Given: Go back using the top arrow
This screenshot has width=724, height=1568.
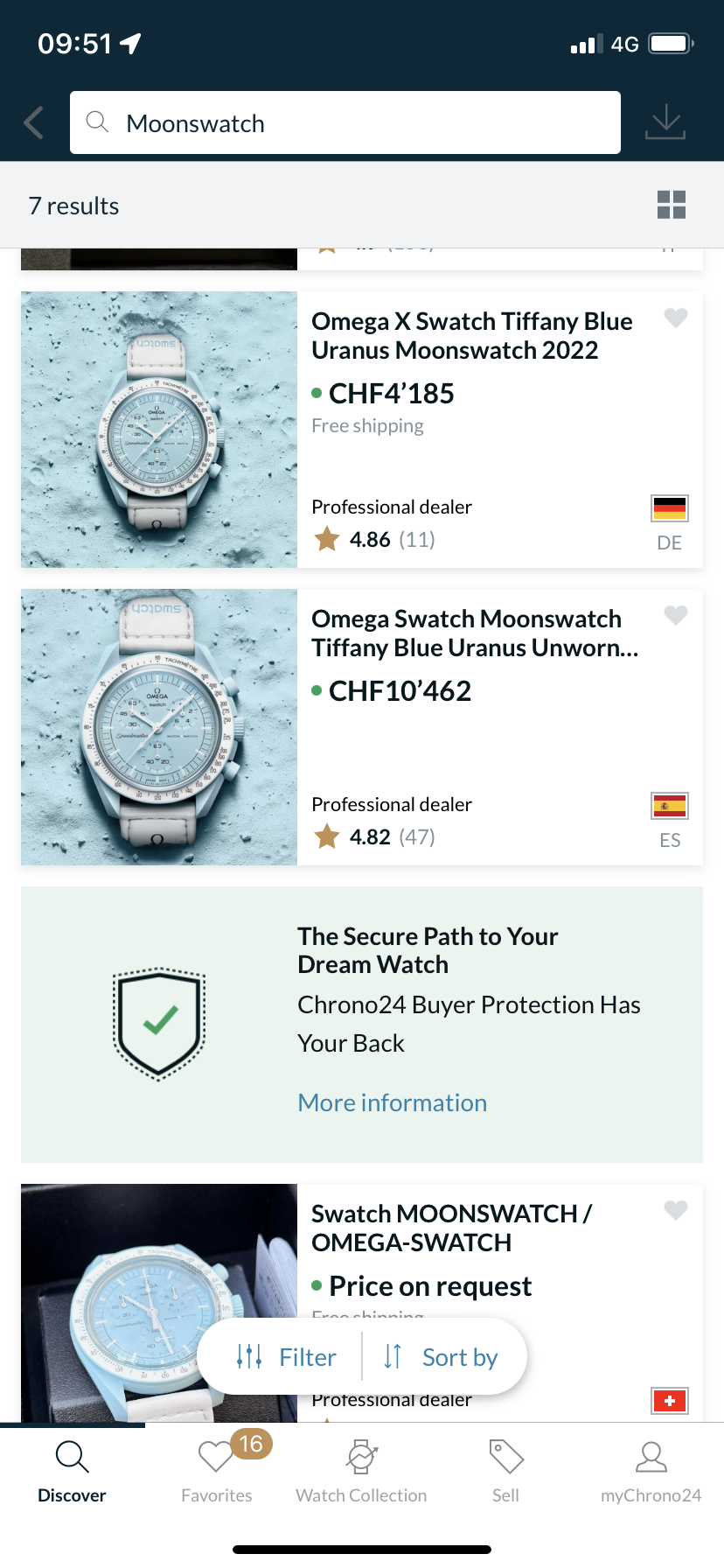Looking at the screenshot, I should 34,123.
